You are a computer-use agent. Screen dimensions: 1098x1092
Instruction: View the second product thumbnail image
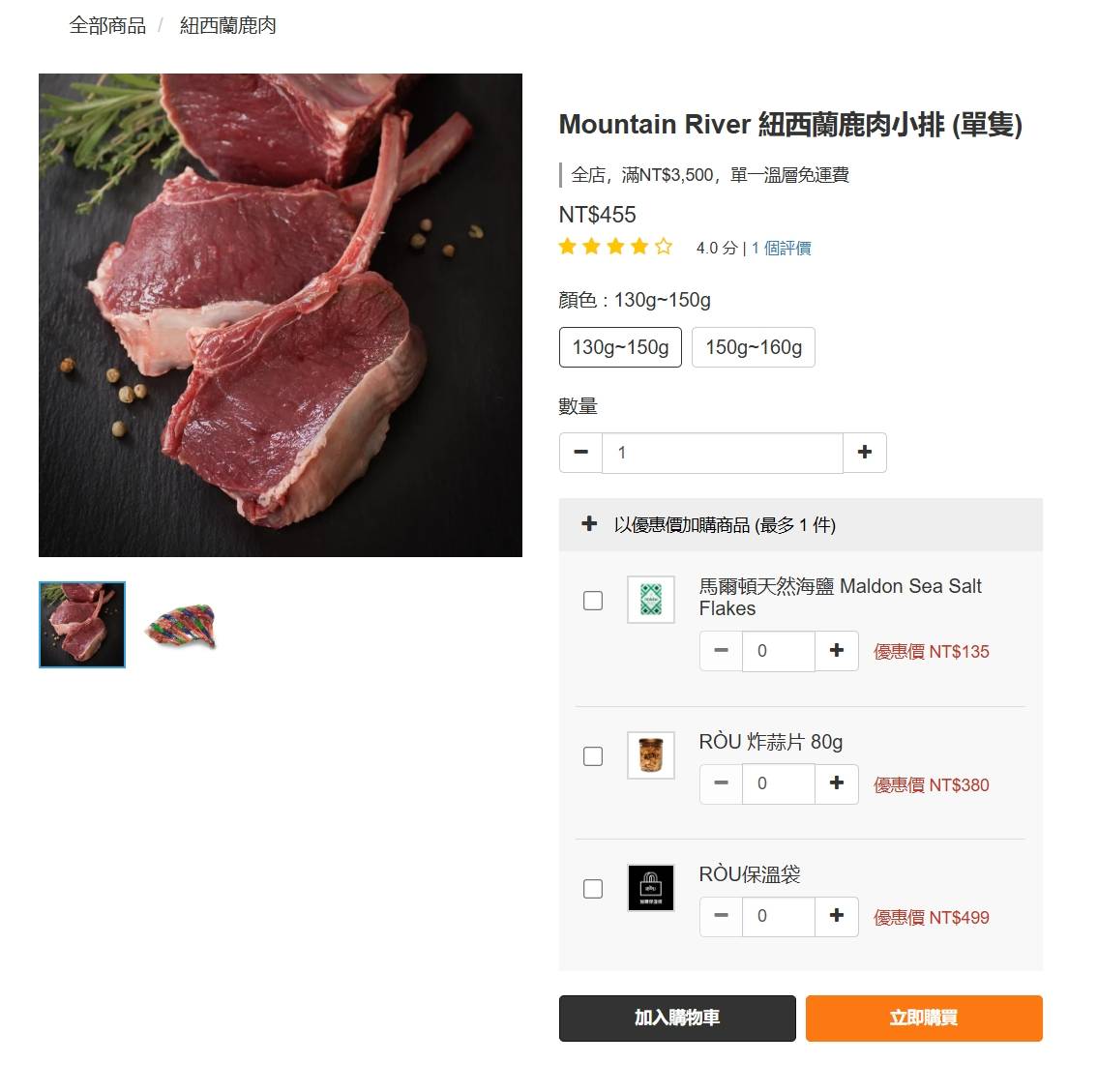pos(181,625)
